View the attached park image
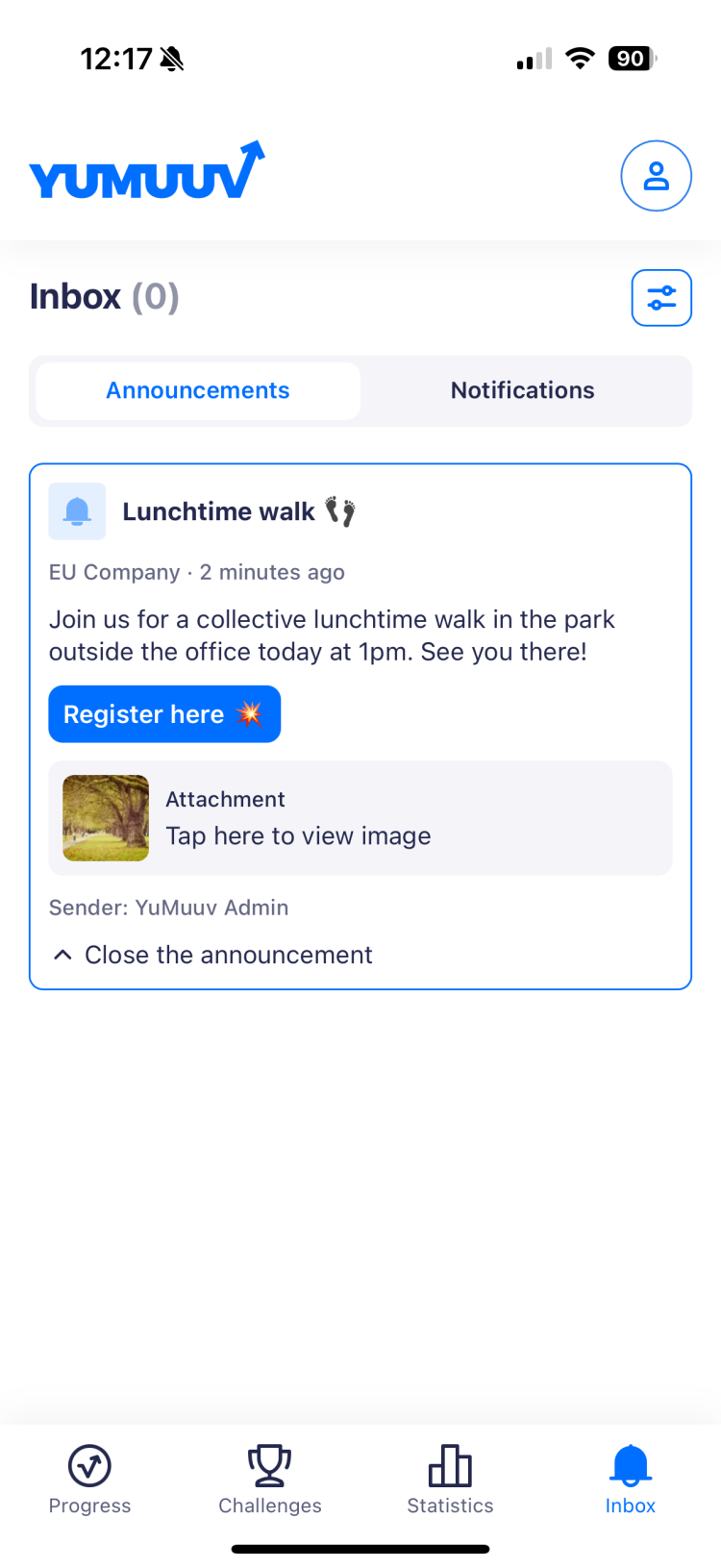This screenshot has height=1568, width=721. tap(360, 818)
